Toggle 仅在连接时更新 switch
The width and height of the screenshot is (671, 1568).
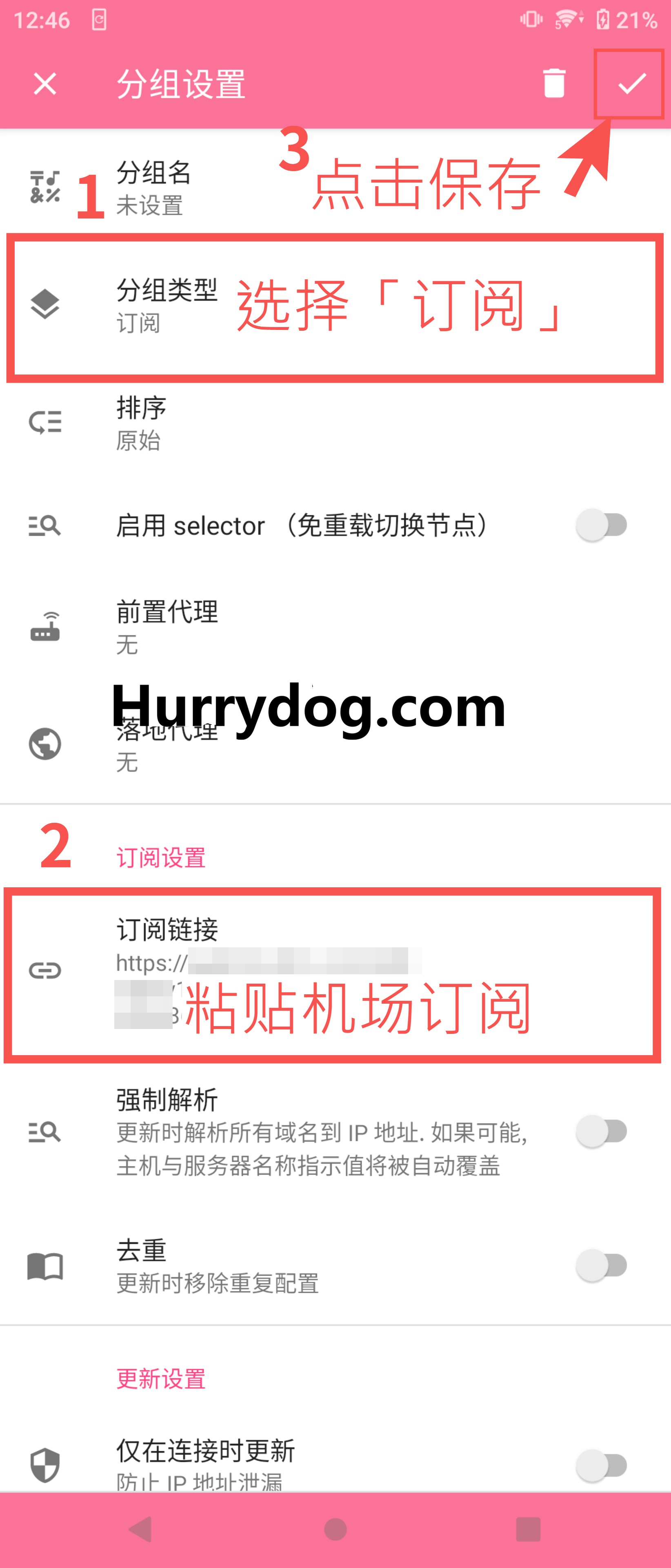pyautogui.click(x=602, y=1465)
